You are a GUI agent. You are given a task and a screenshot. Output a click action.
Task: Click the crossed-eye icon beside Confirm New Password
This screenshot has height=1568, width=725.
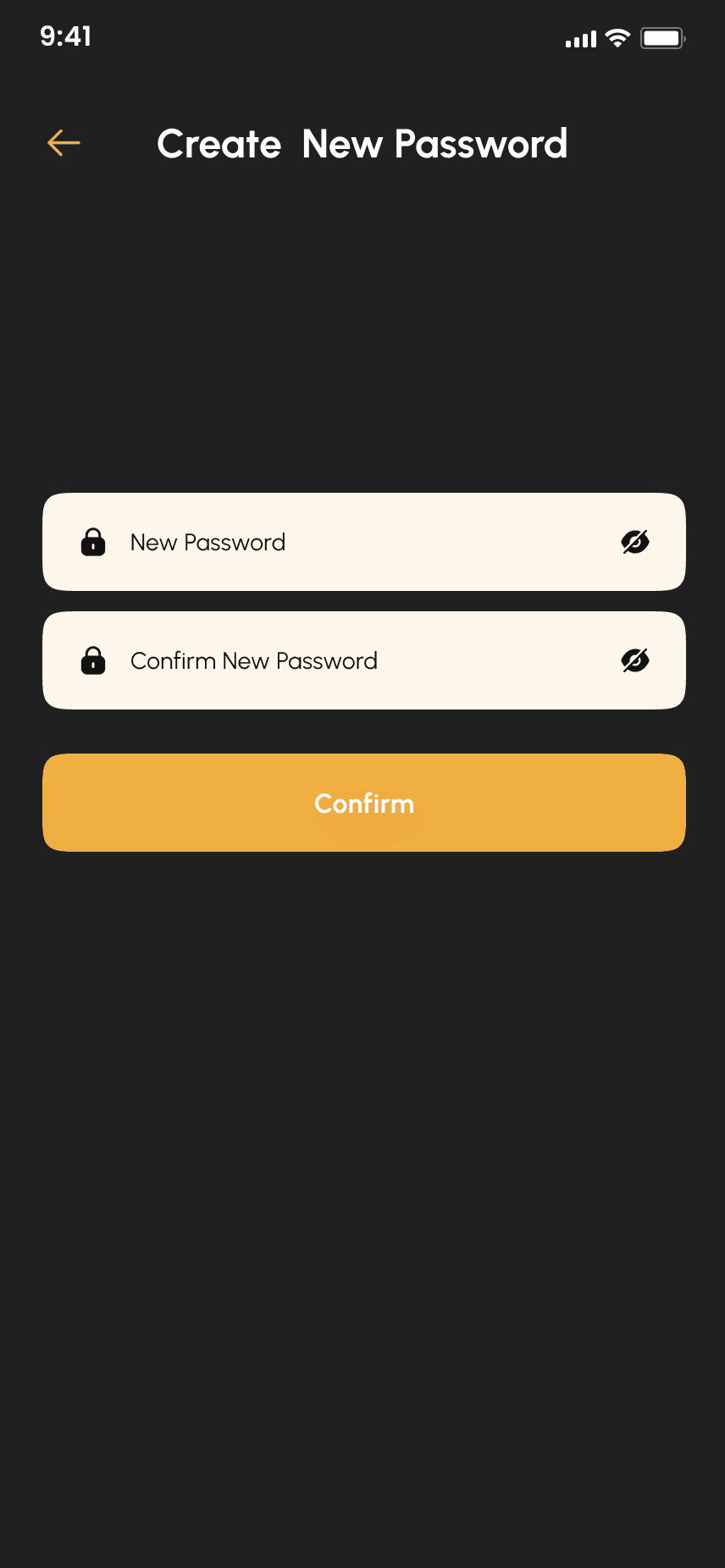(x=634, y=660)
